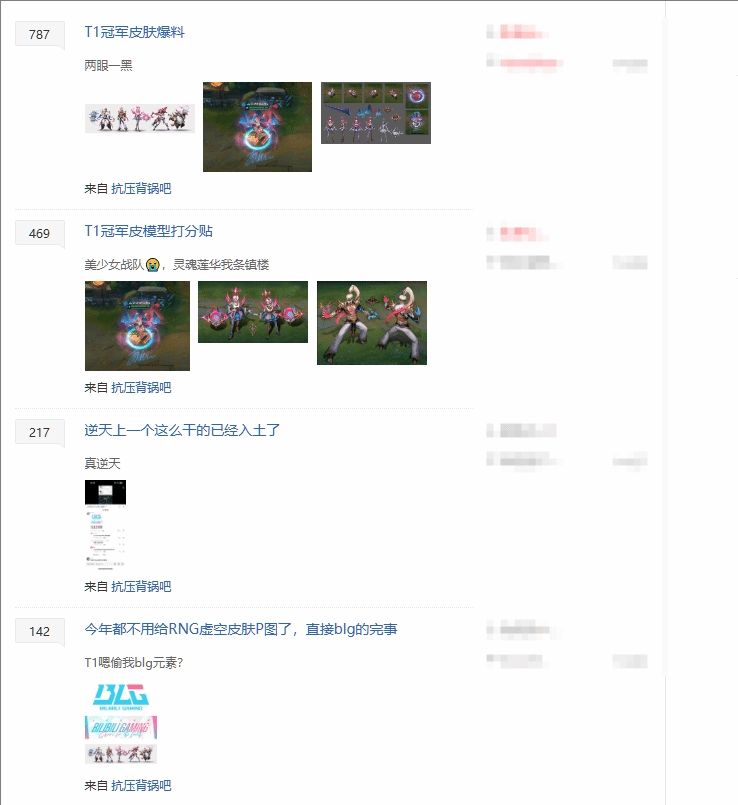738x805 pixels.
Task: Open the thread T1冠军皮肤模型打分贴
Action: (x=148, y=231)
